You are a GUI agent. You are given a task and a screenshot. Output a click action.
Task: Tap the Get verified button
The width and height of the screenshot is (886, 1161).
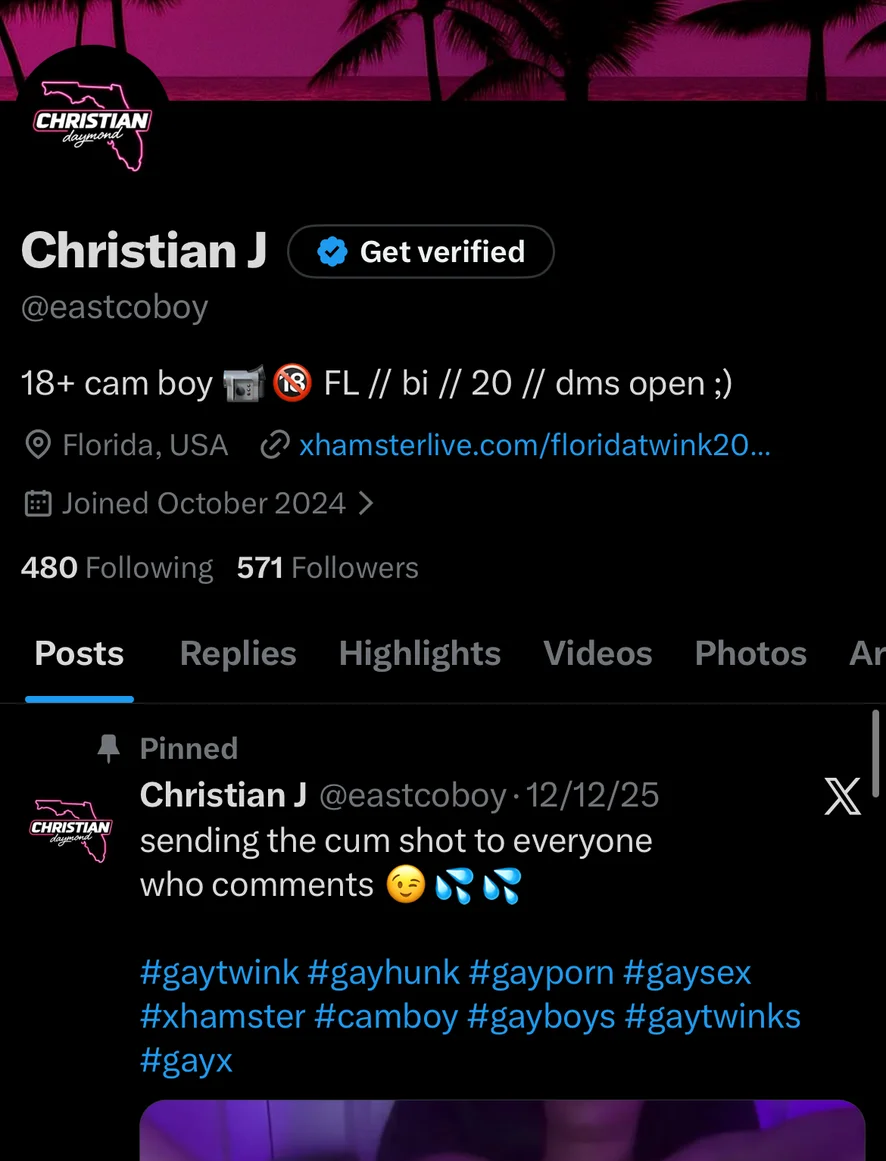click(420, 251)
